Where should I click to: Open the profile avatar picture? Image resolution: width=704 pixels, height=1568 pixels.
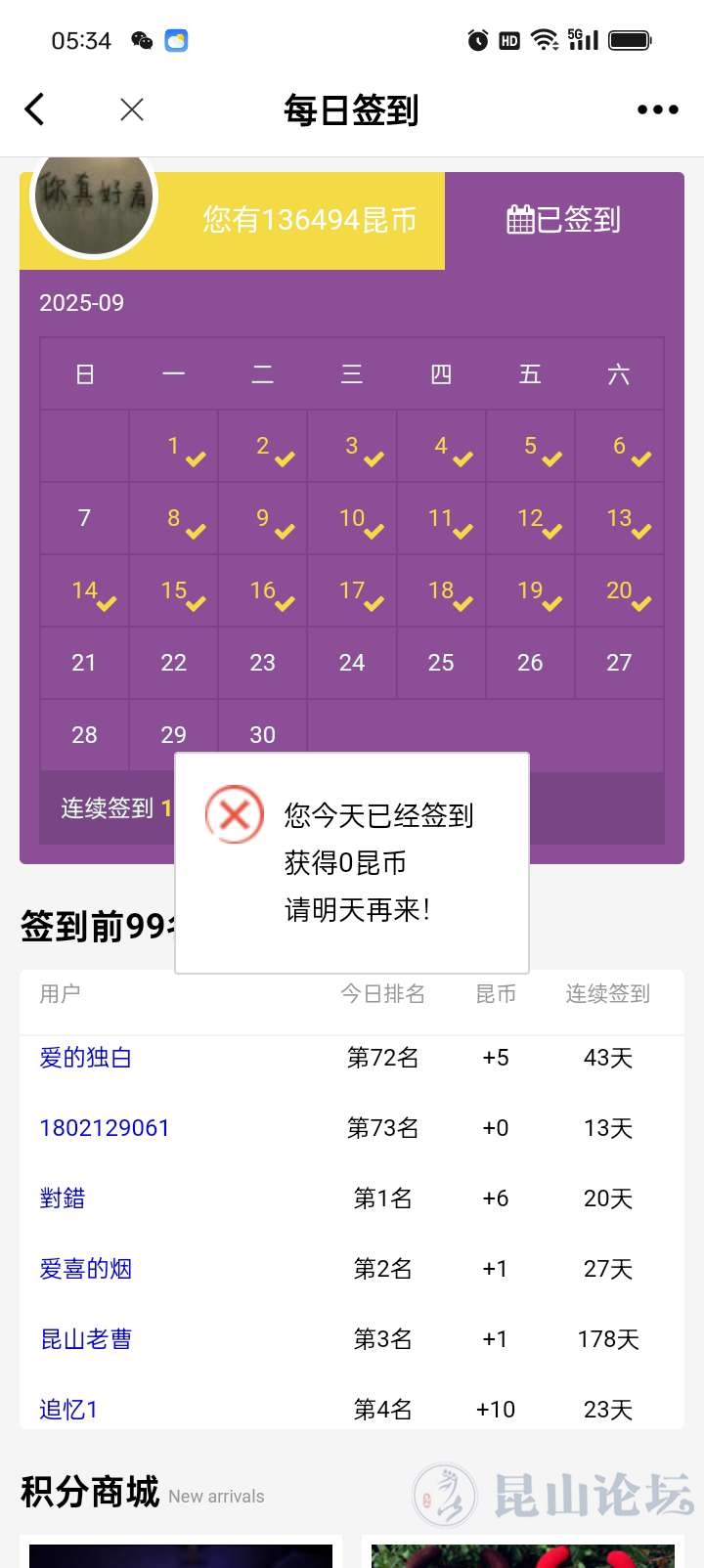coord(93,200)
